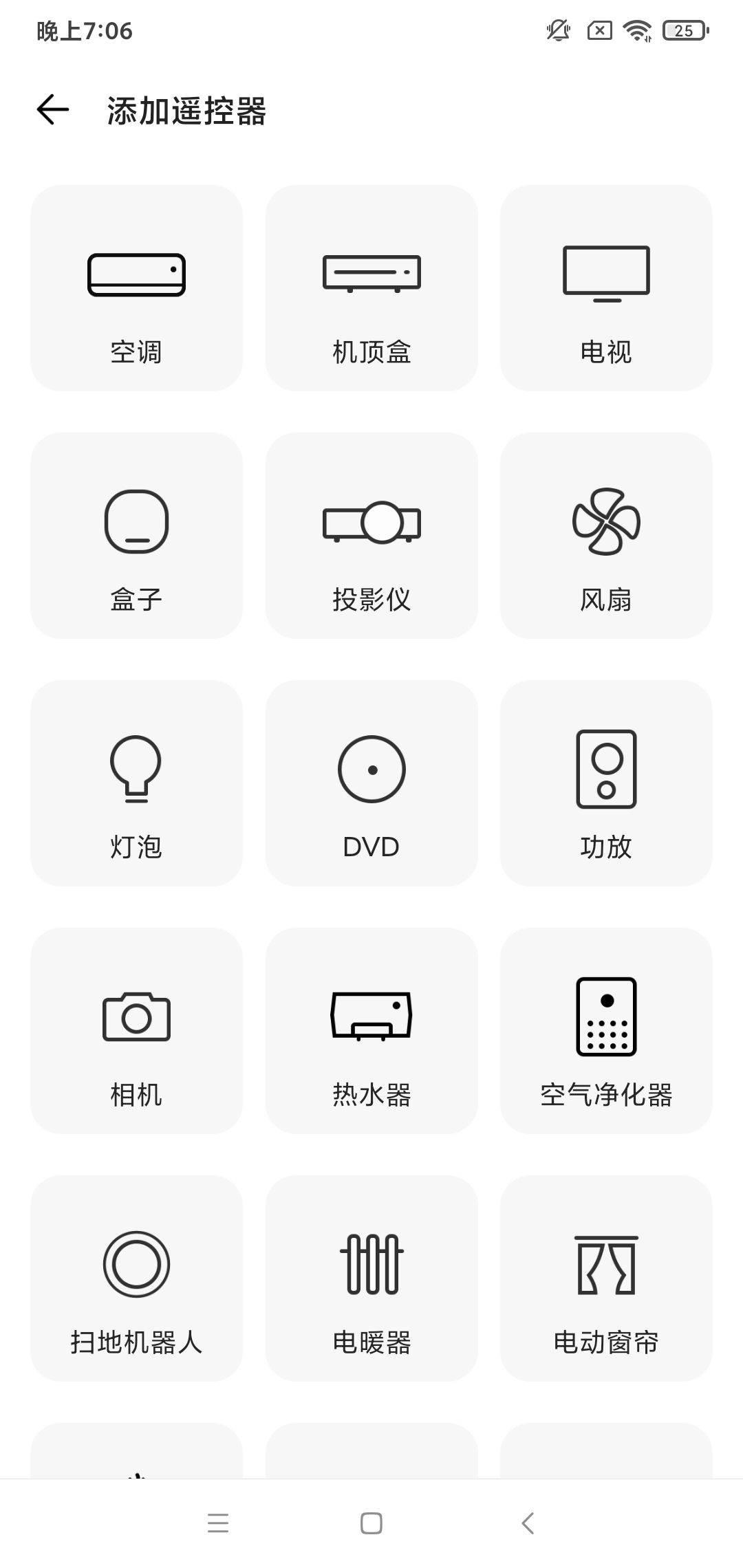Pick the 投影仪 card
743x1568 pixels.
(371, 536)
